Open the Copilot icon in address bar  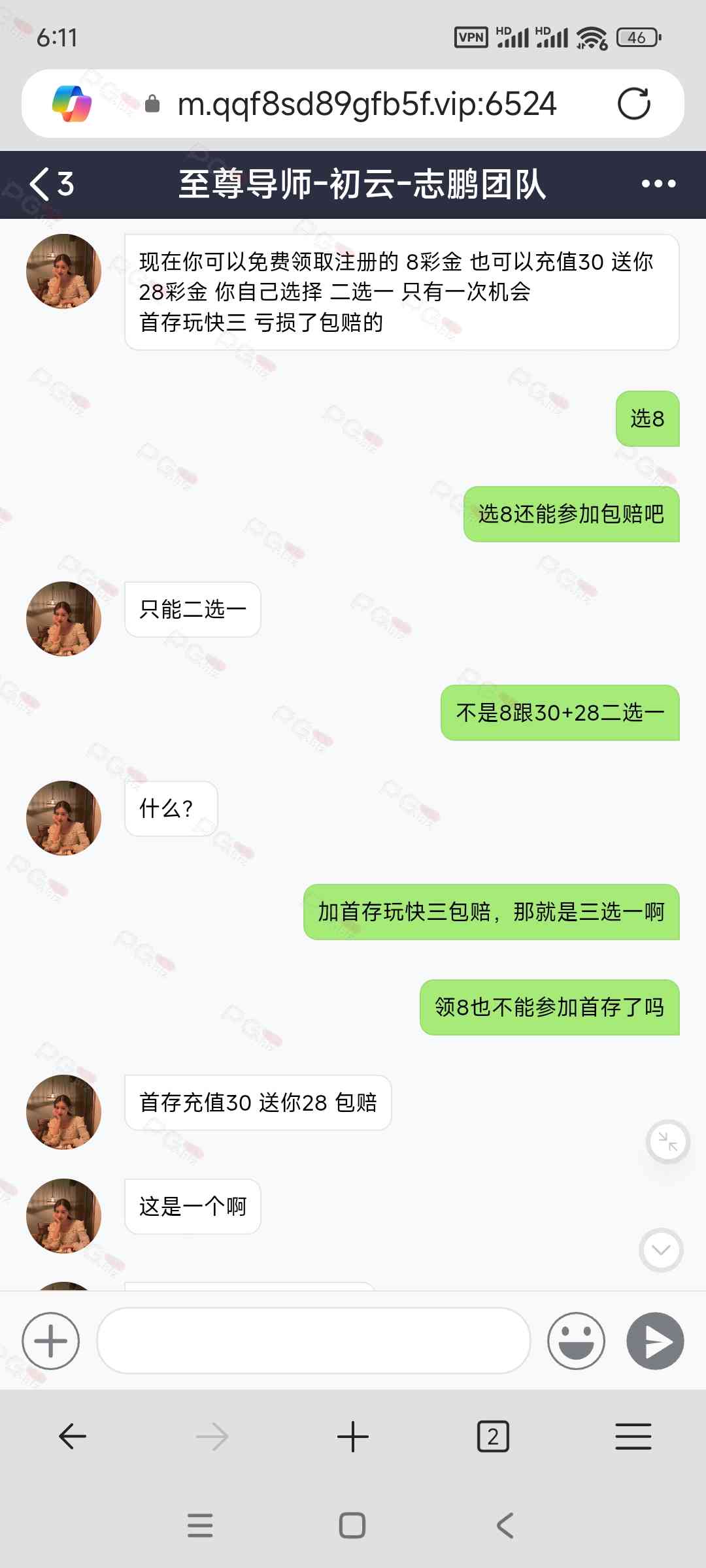pyautogui.click(x=72, y=104)
